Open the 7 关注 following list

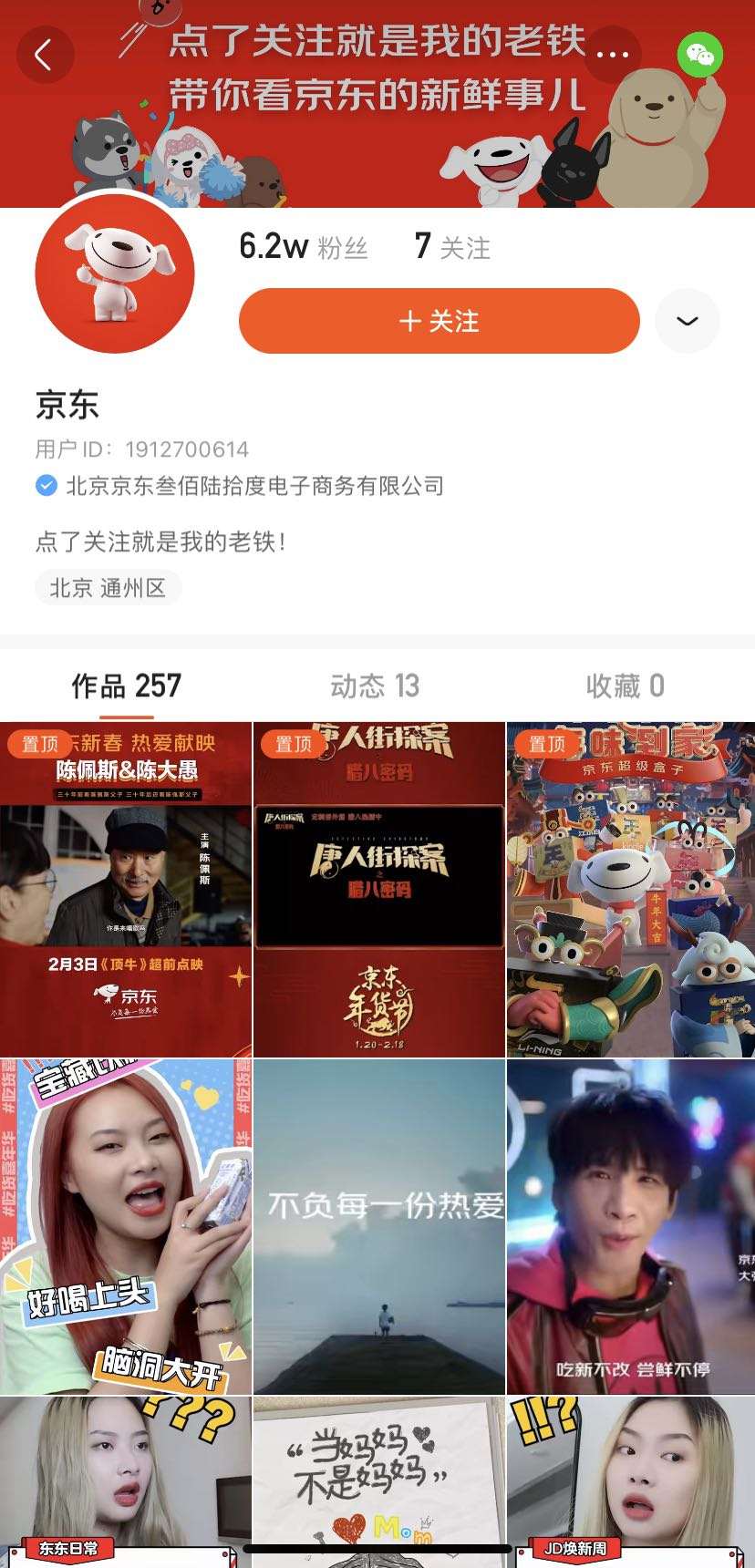[452, 247]
